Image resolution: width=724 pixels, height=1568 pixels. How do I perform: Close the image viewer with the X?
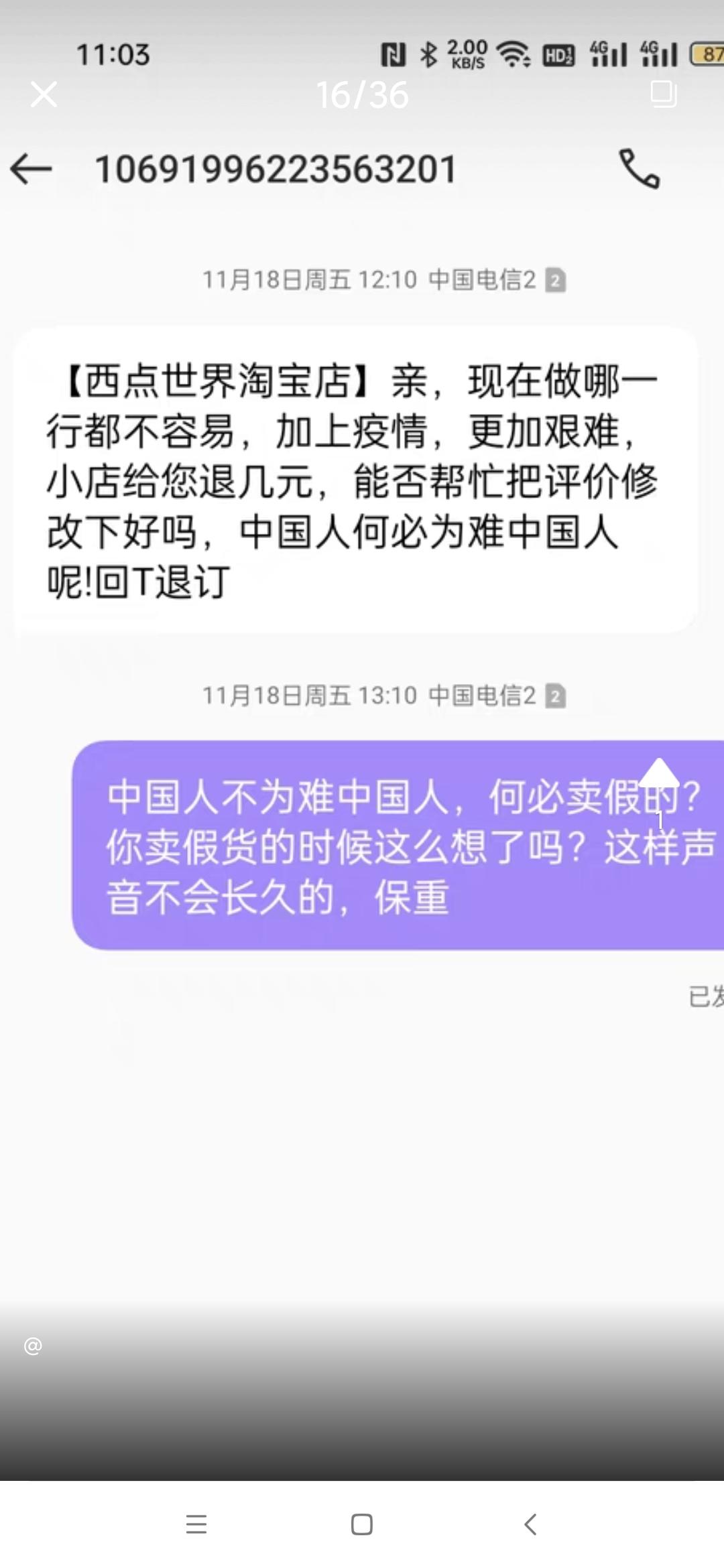pos(44,94)
